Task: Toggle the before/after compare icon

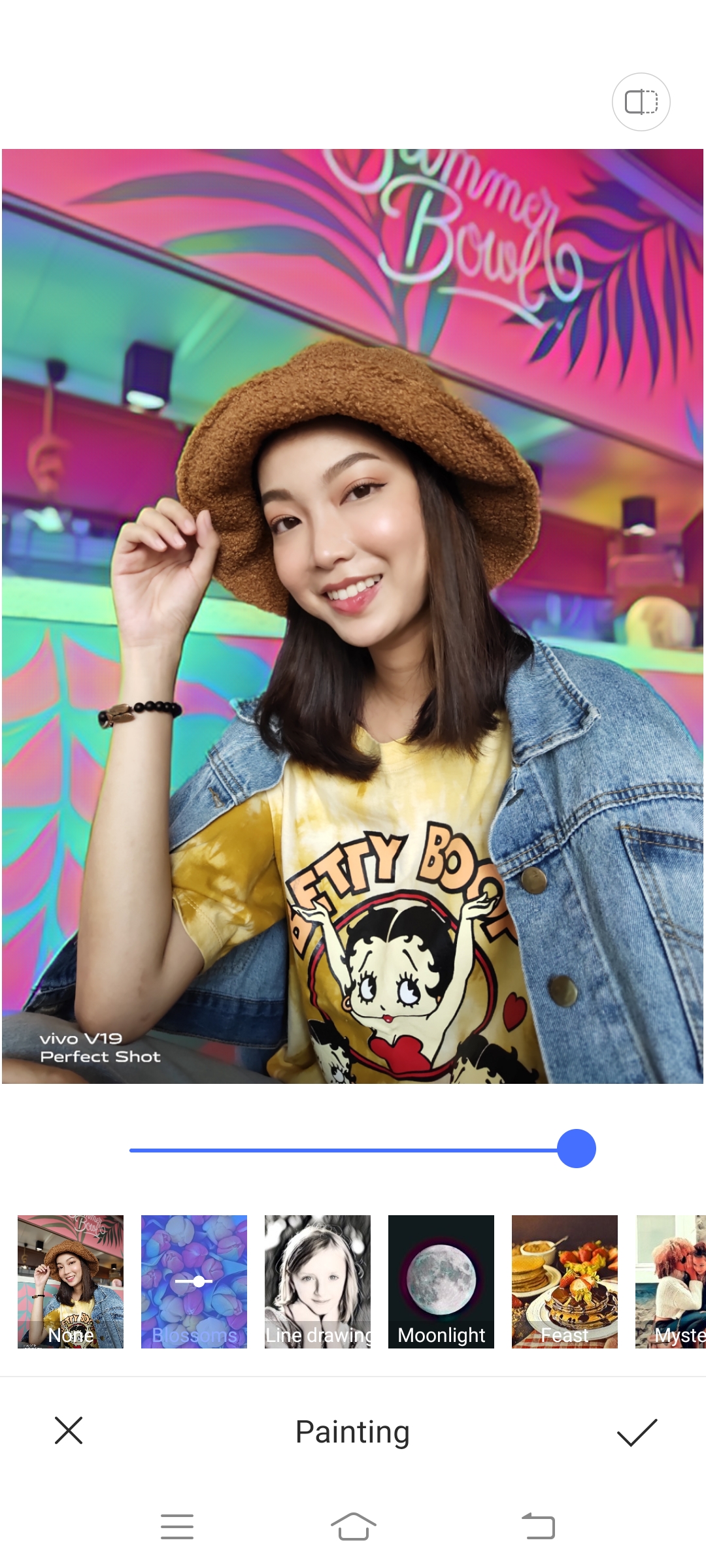Action: (x=641, y=102)
